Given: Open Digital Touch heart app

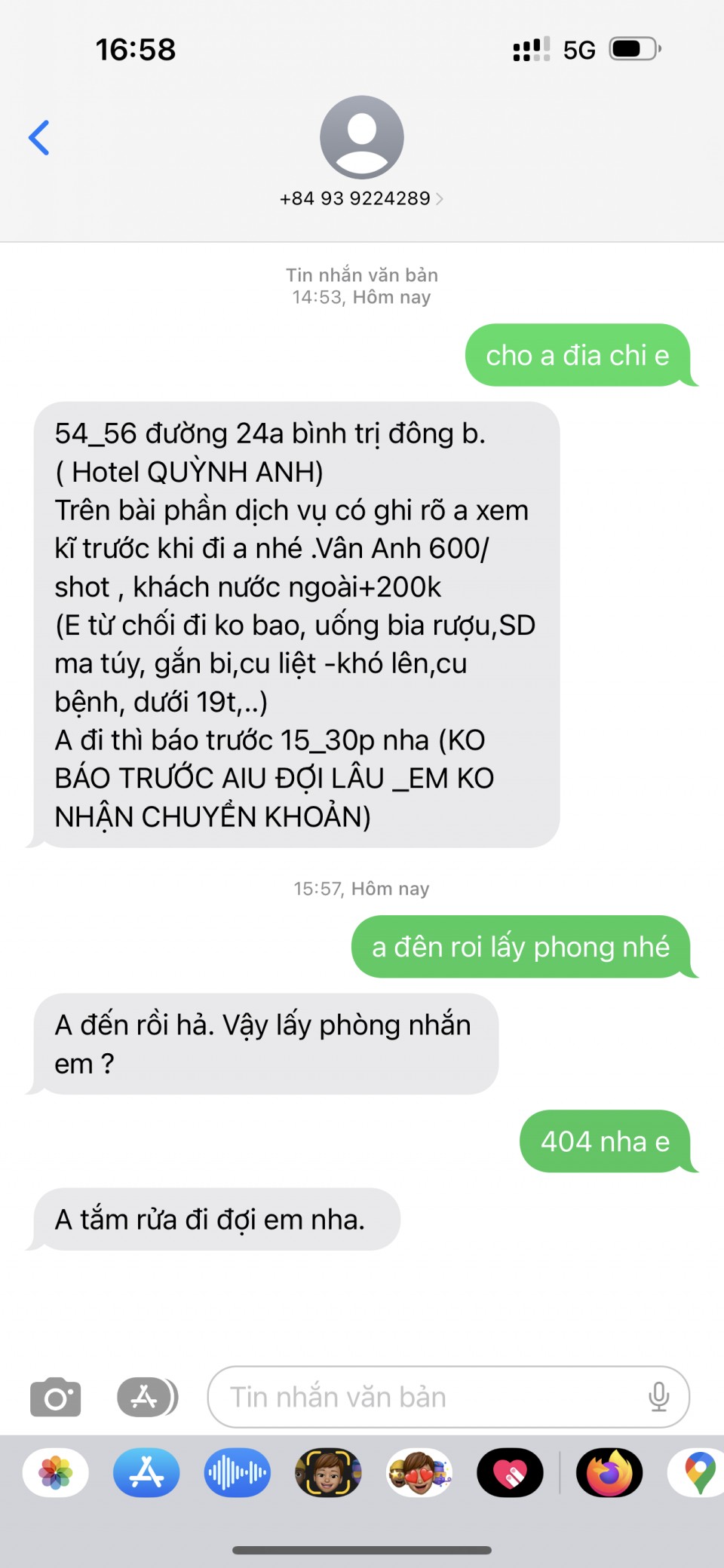Looking at the screenshot, I should pyautogui.click(x=510, y=1472).
